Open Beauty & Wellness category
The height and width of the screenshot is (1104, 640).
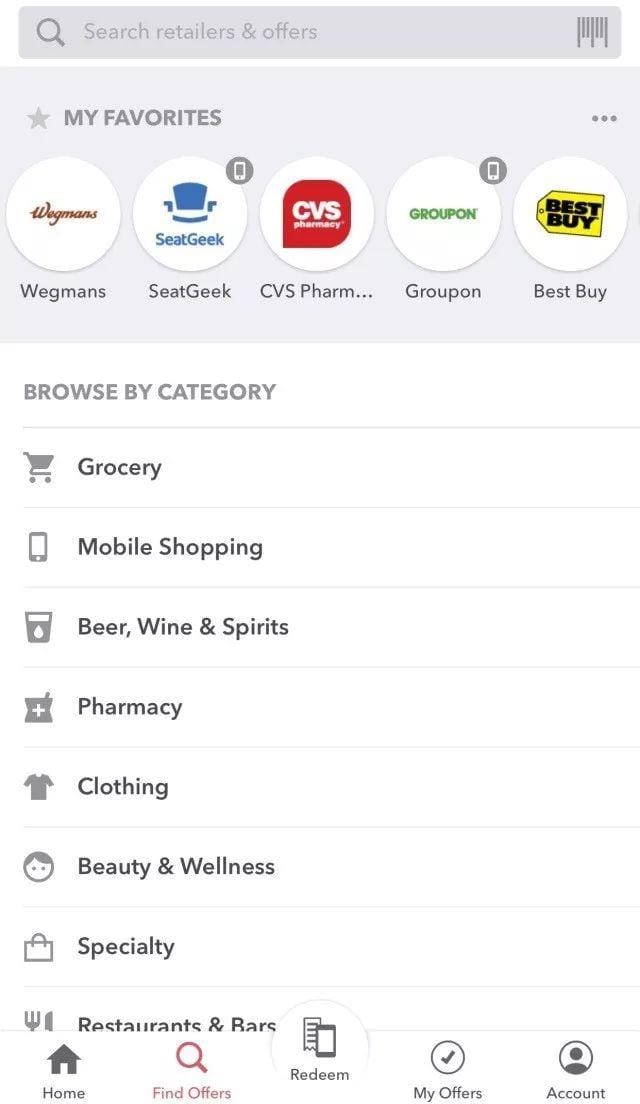[x=176, y=867]
